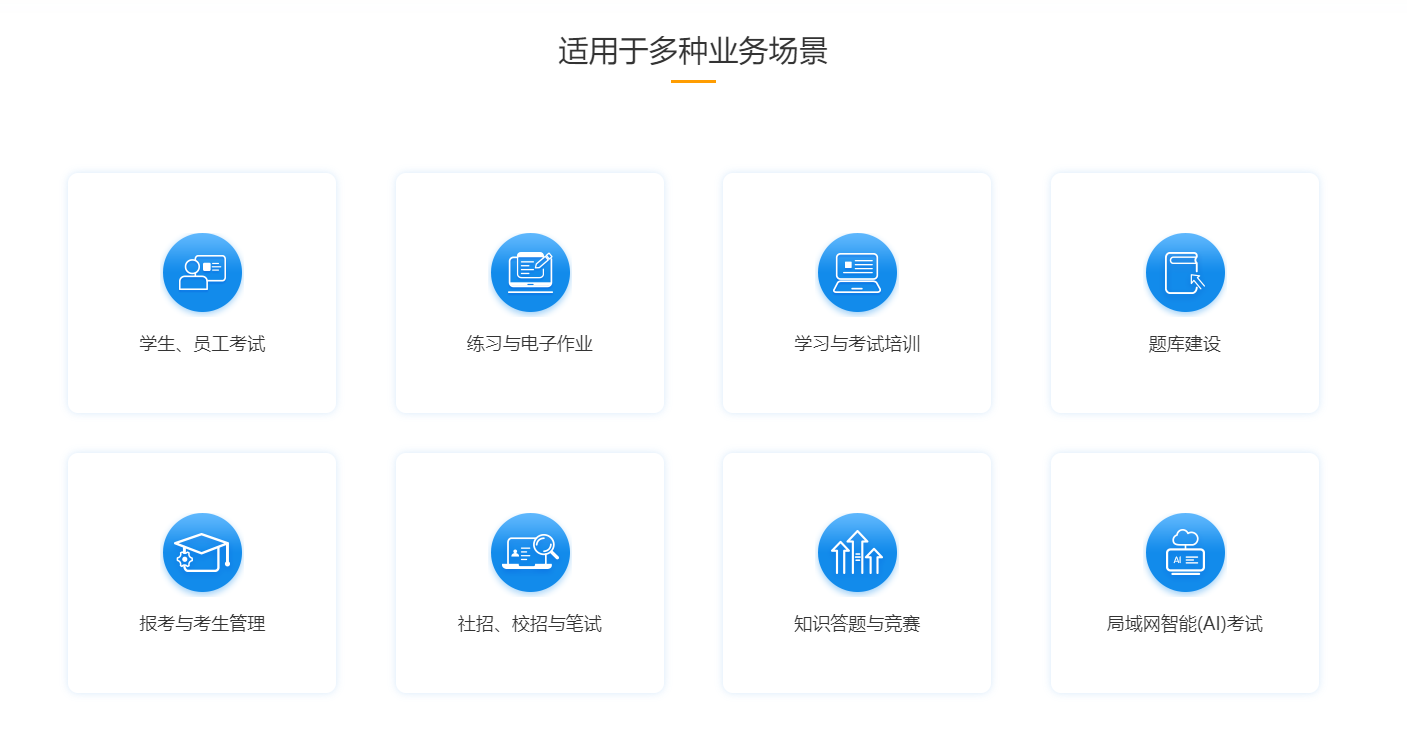Open the 知识答题与竞赛 card
This screenshot has width=1407, height=736.
click(857, 573)
